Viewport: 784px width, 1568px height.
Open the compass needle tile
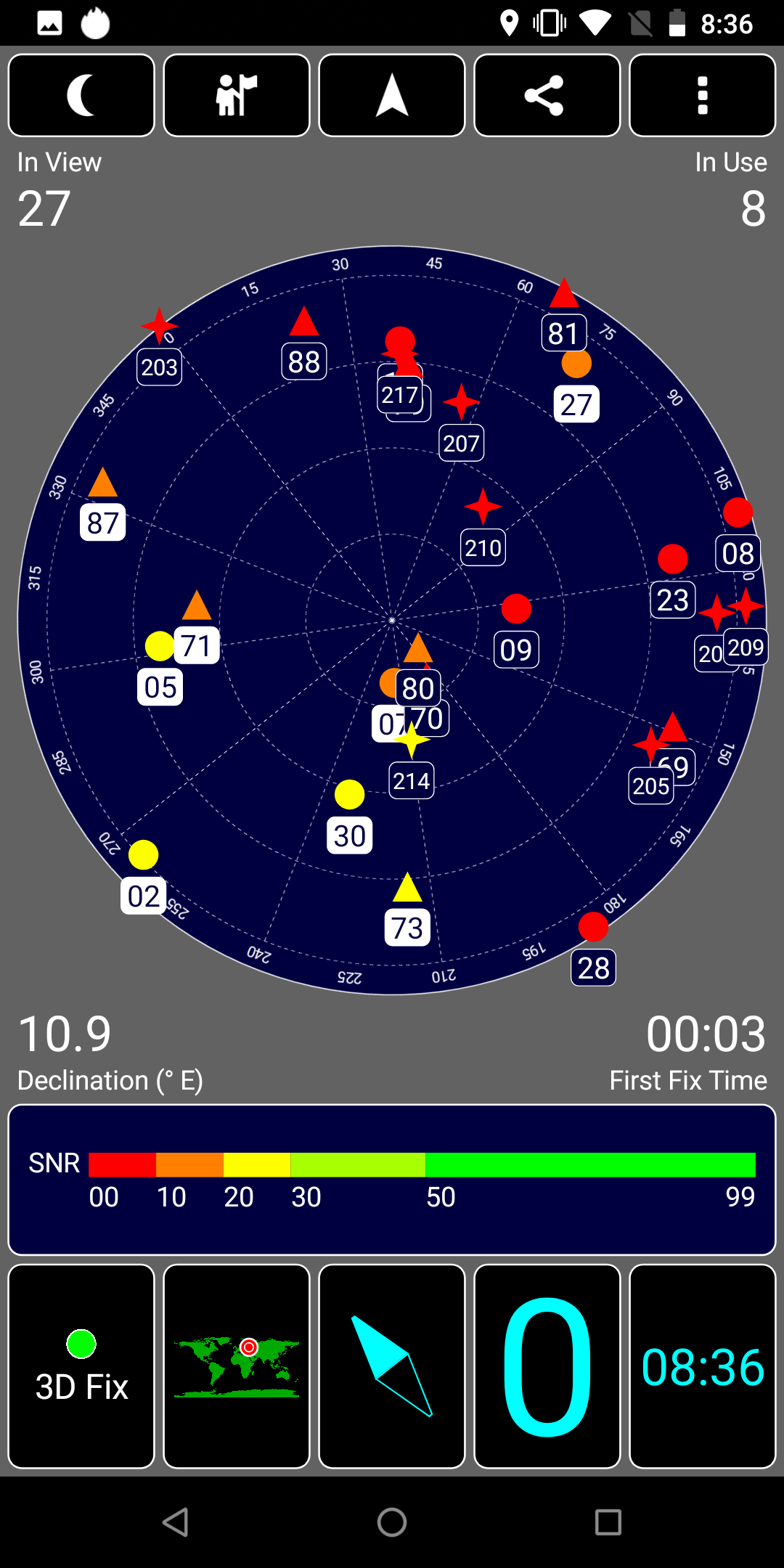point(392,1366)
